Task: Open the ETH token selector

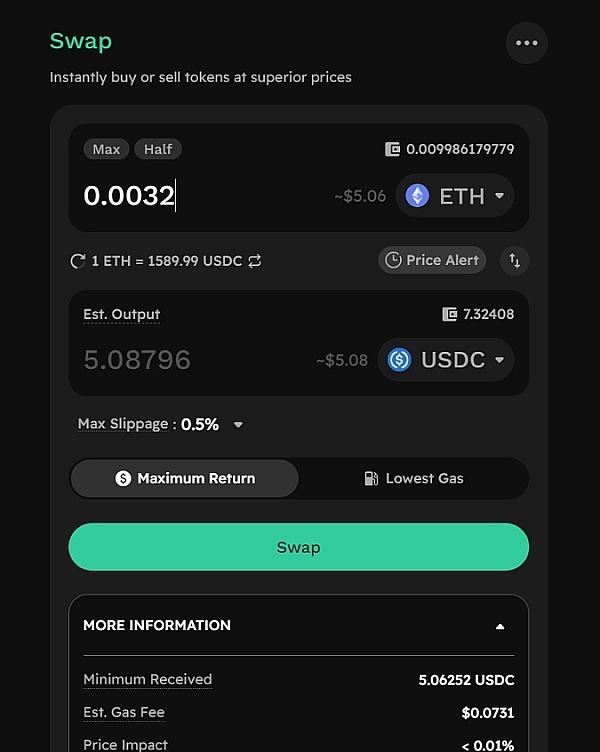Action: pyautogui.click(x=456, y=196)
